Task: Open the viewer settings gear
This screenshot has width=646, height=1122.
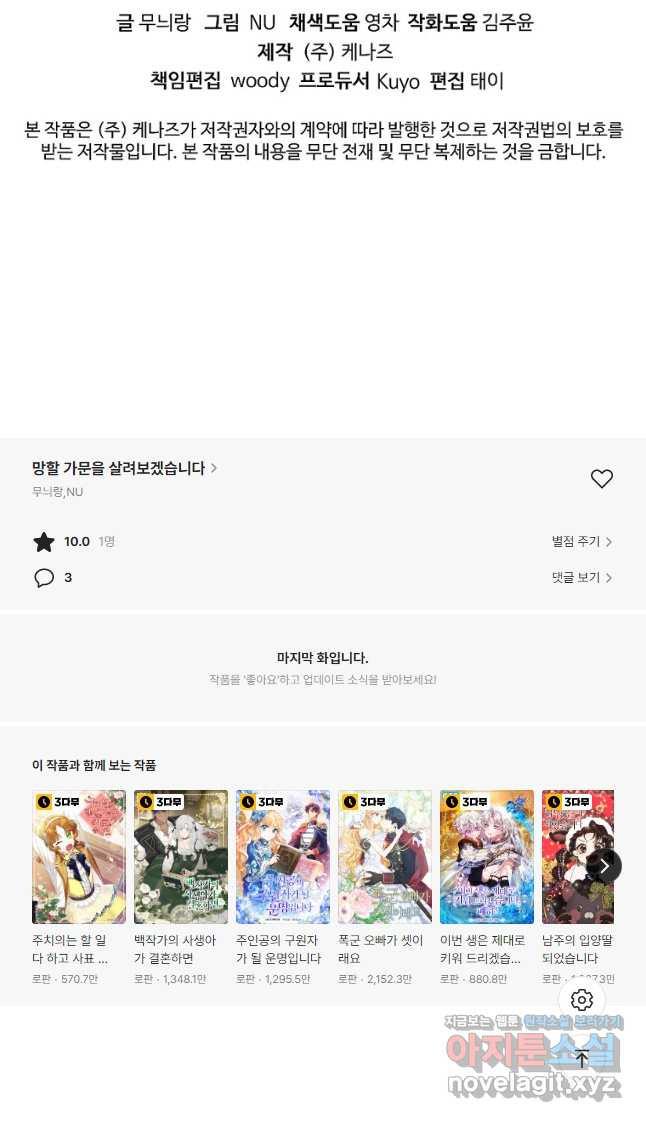Action: tap(582, 1000)
